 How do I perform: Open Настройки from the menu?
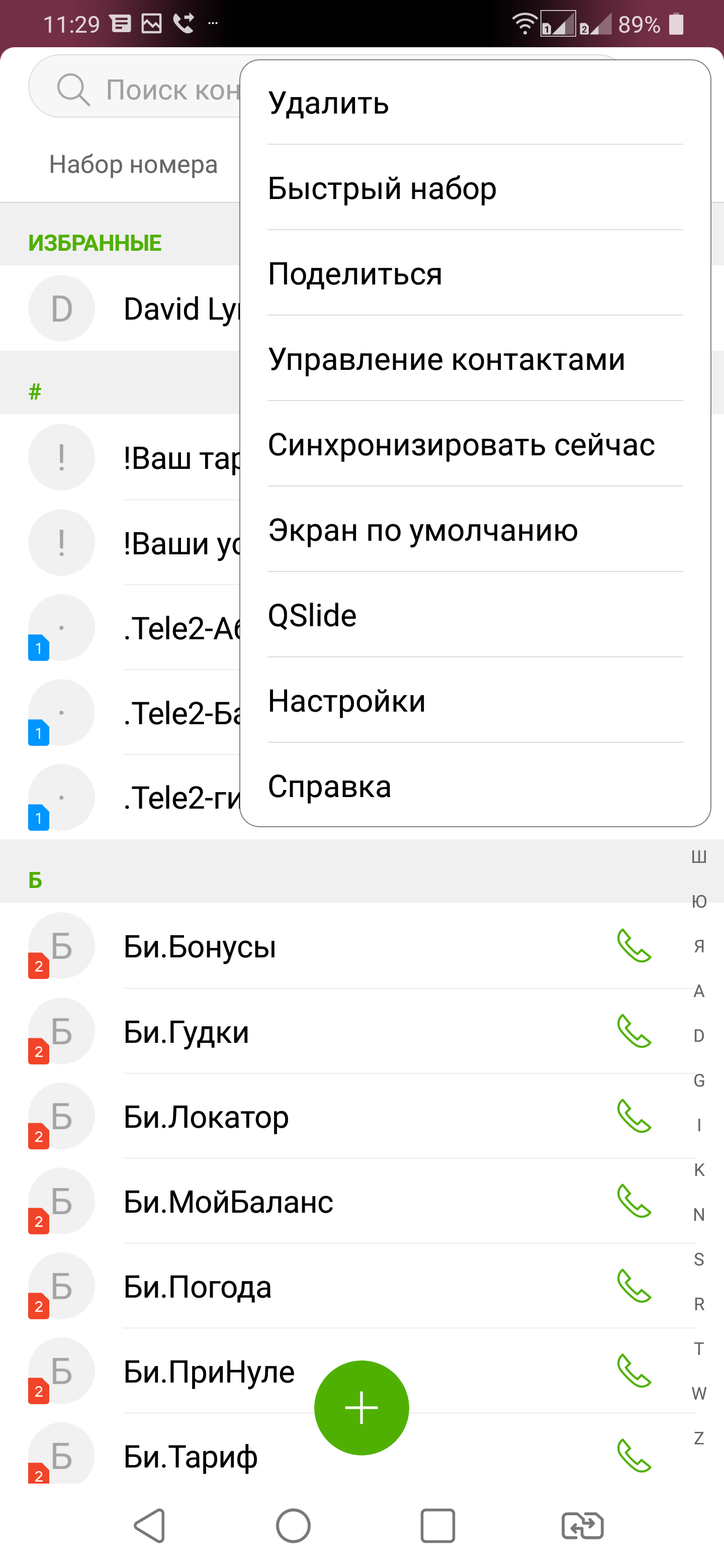coord(475,701)
